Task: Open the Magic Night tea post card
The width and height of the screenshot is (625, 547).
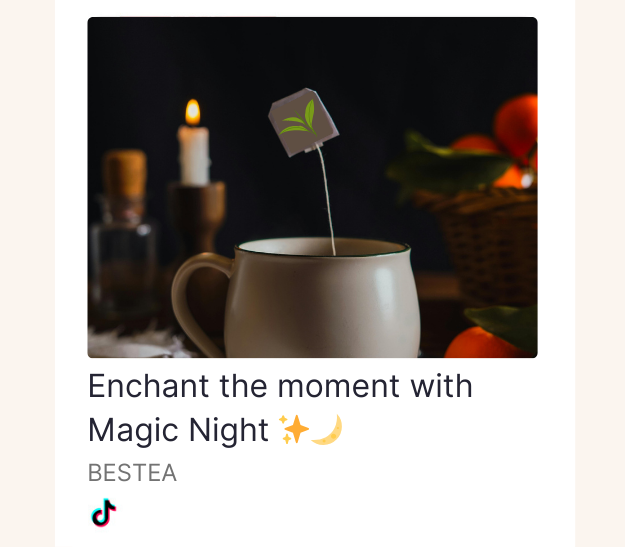Action: coord(312,188)
